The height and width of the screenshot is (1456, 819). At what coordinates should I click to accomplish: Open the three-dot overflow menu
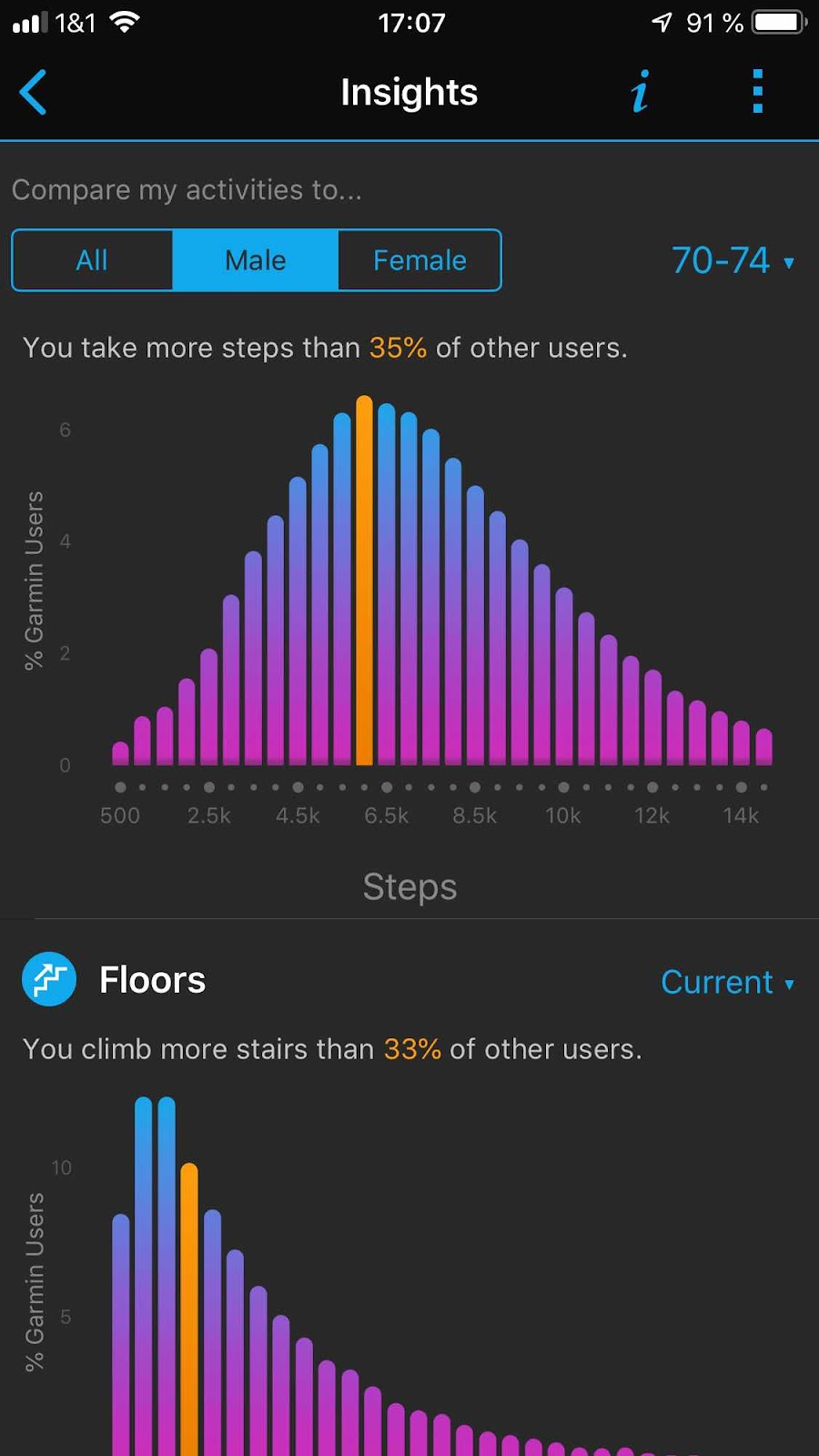[x=757, y=92]
